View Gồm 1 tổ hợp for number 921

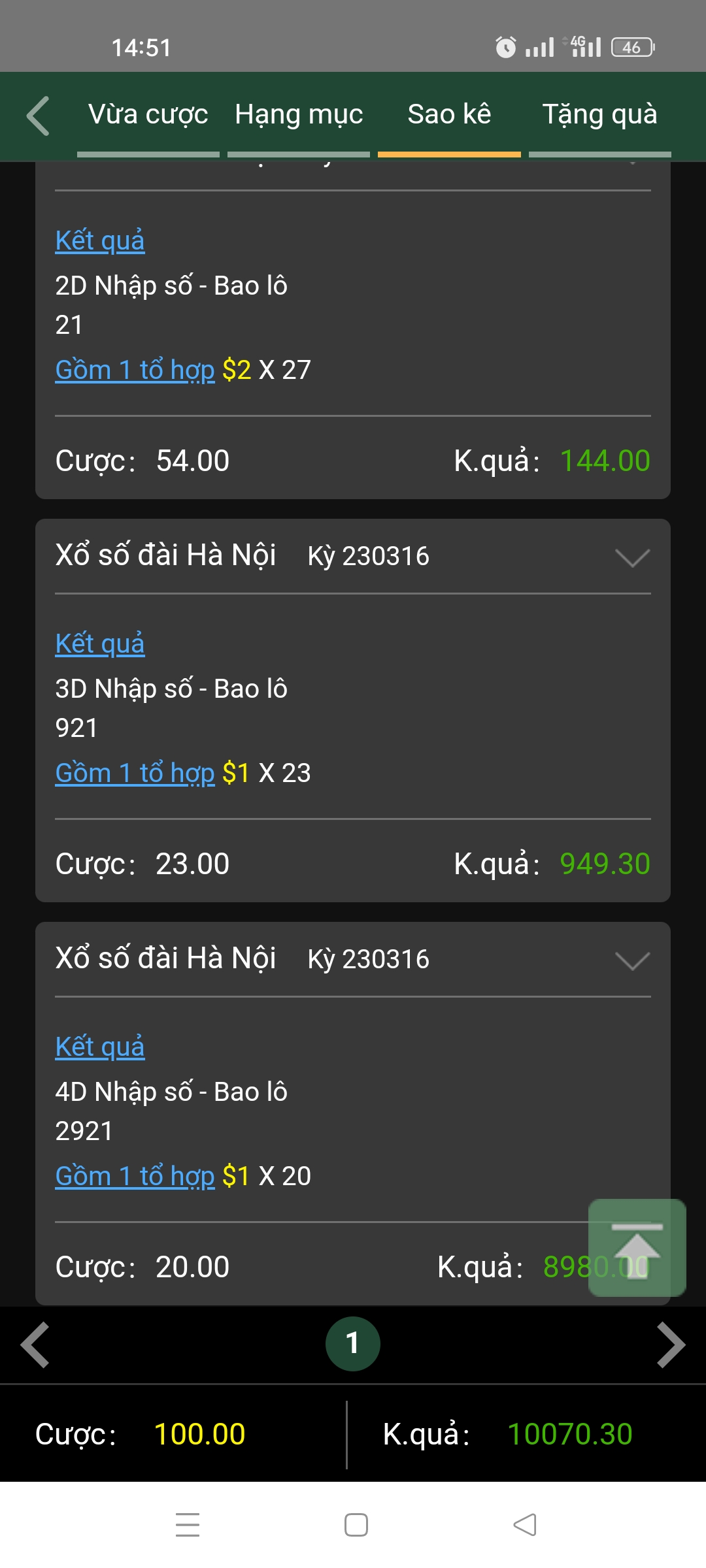click(135, 773)
